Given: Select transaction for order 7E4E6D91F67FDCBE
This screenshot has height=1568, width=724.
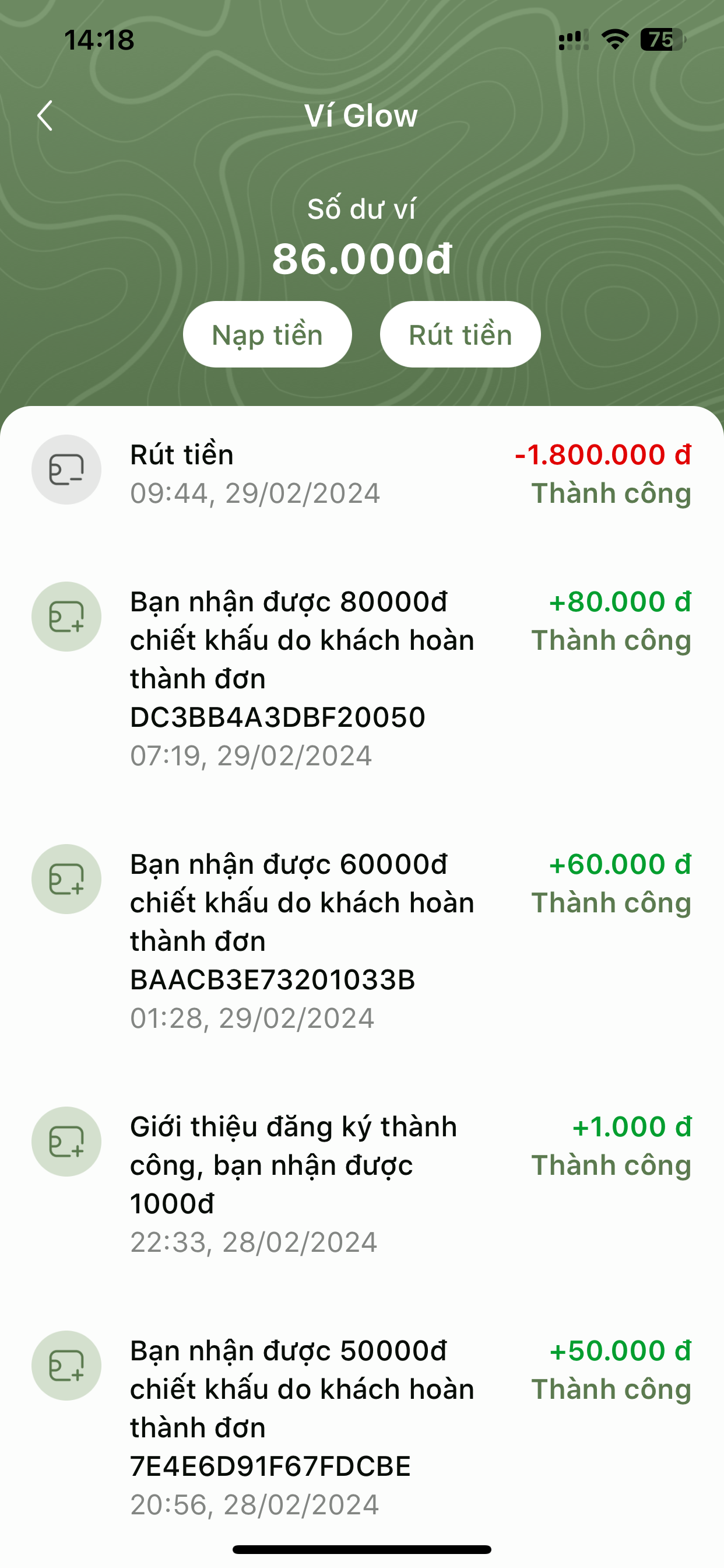Looking at the screenshot, I should [361, 1426].
